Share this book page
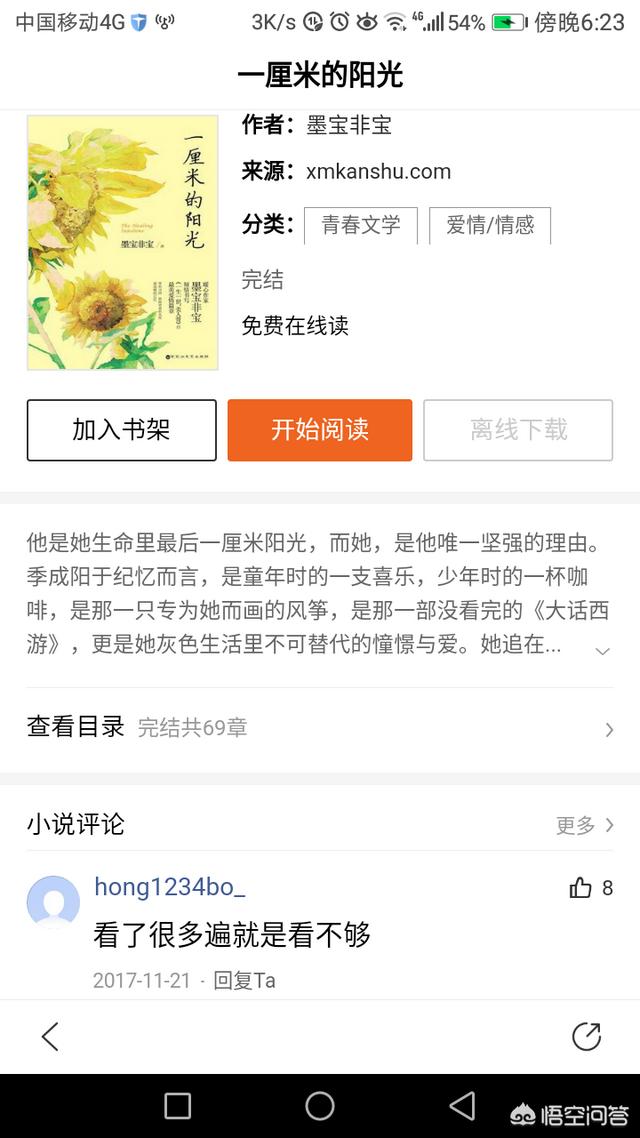The height and width of the screenshot is (1138, 640). pyautogui.click(x=586, y=1036)
